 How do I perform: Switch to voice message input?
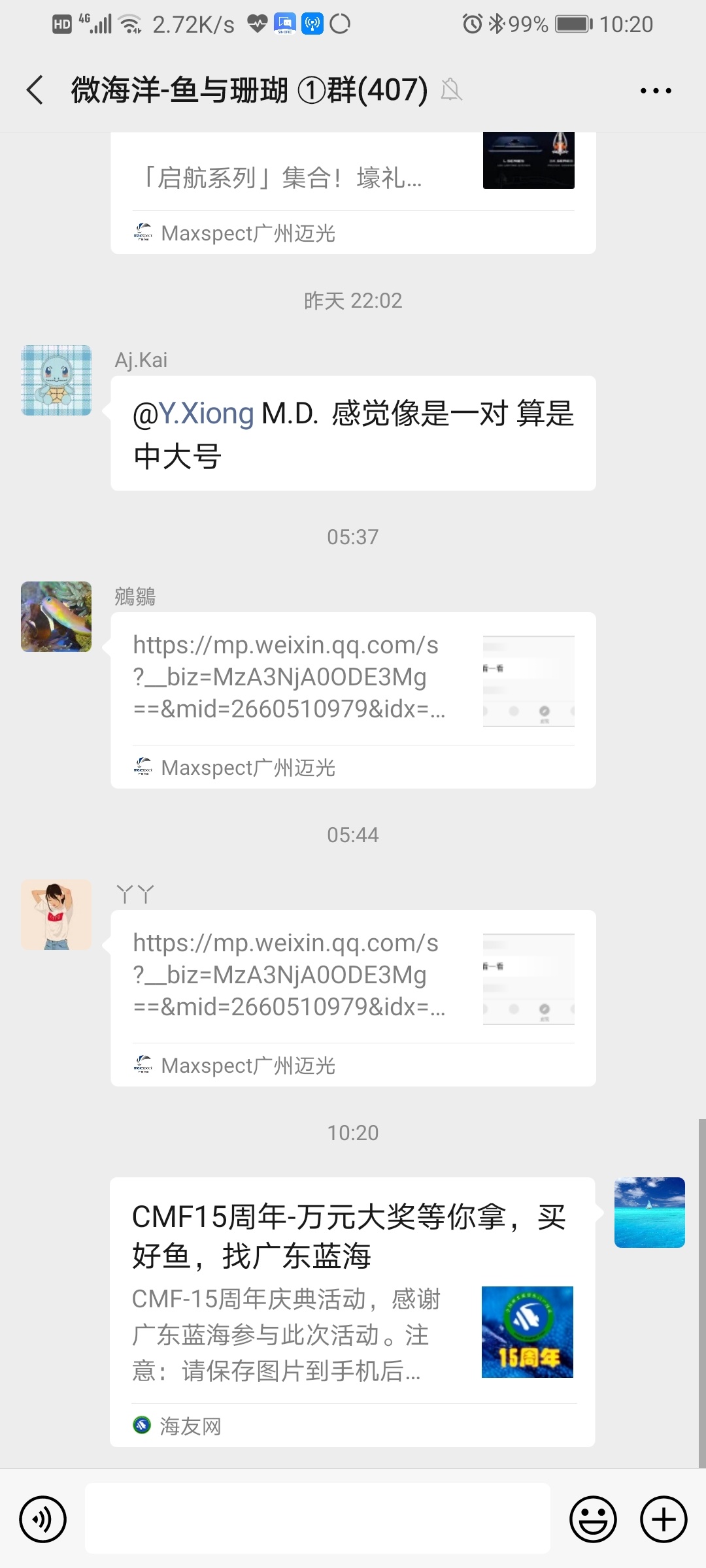[43, 1520]
